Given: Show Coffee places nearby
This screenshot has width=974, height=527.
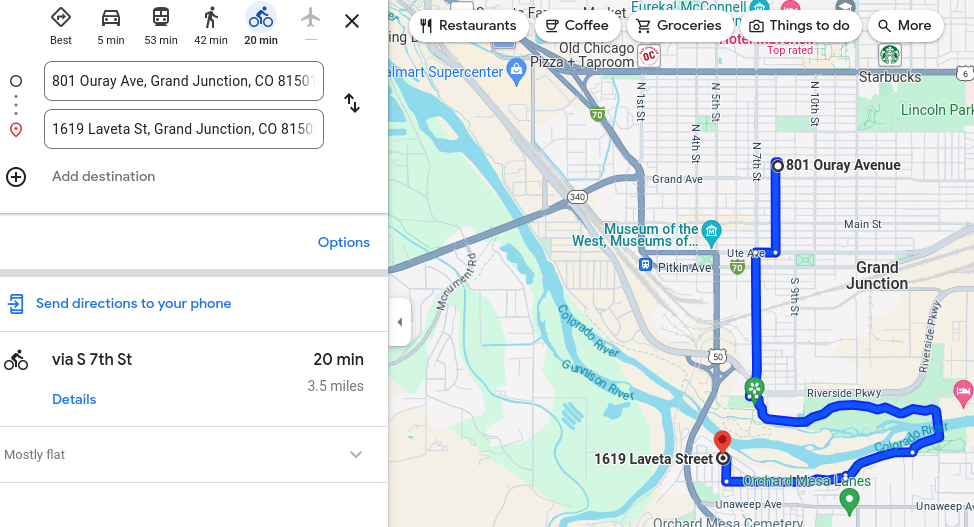Looking at the screenshot, I should click(x=576, y=26).
